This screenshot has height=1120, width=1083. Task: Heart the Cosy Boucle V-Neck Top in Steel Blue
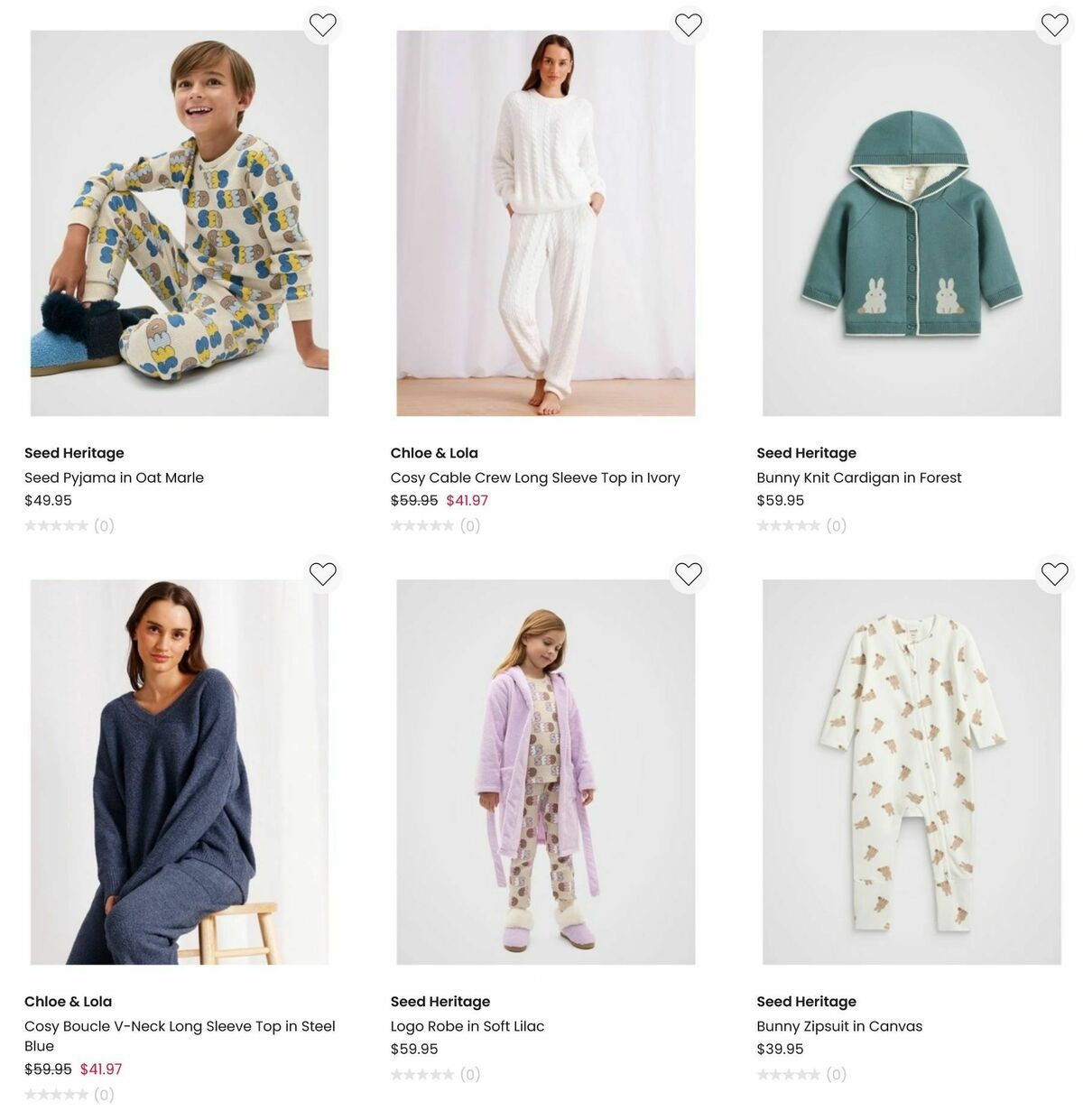point(322,573)
